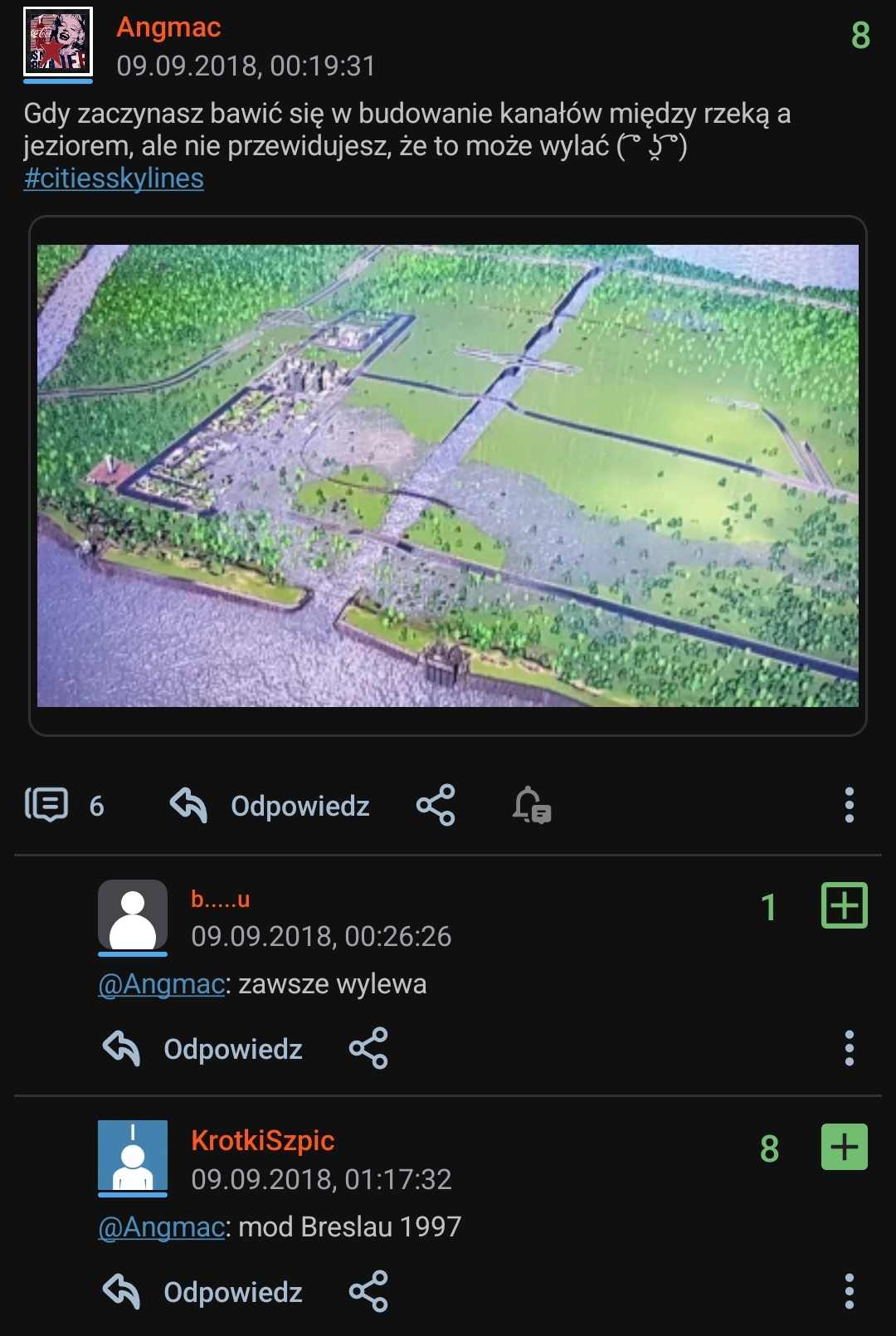Screen dimensions: 896x1336
Task: Upvote b.....u's comment
Action: click(844, 905)
